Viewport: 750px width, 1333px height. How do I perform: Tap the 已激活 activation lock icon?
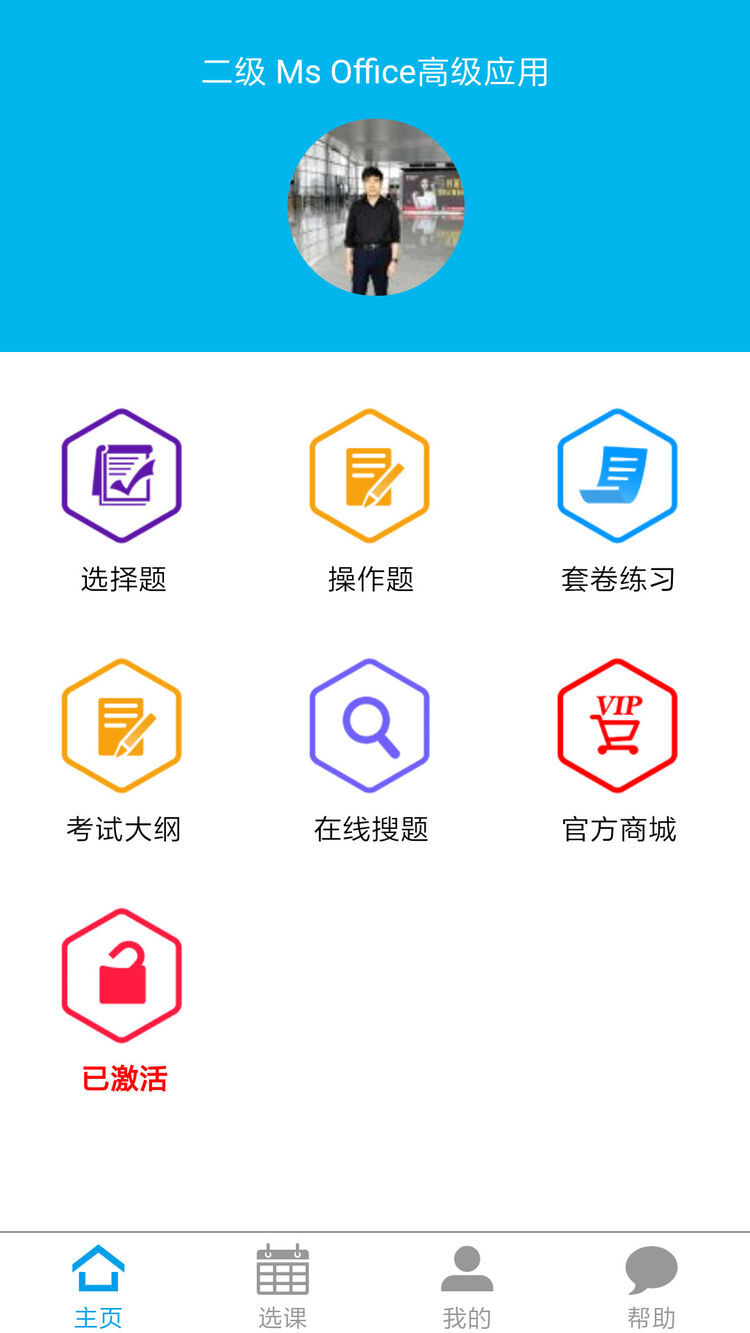[122, 976]
